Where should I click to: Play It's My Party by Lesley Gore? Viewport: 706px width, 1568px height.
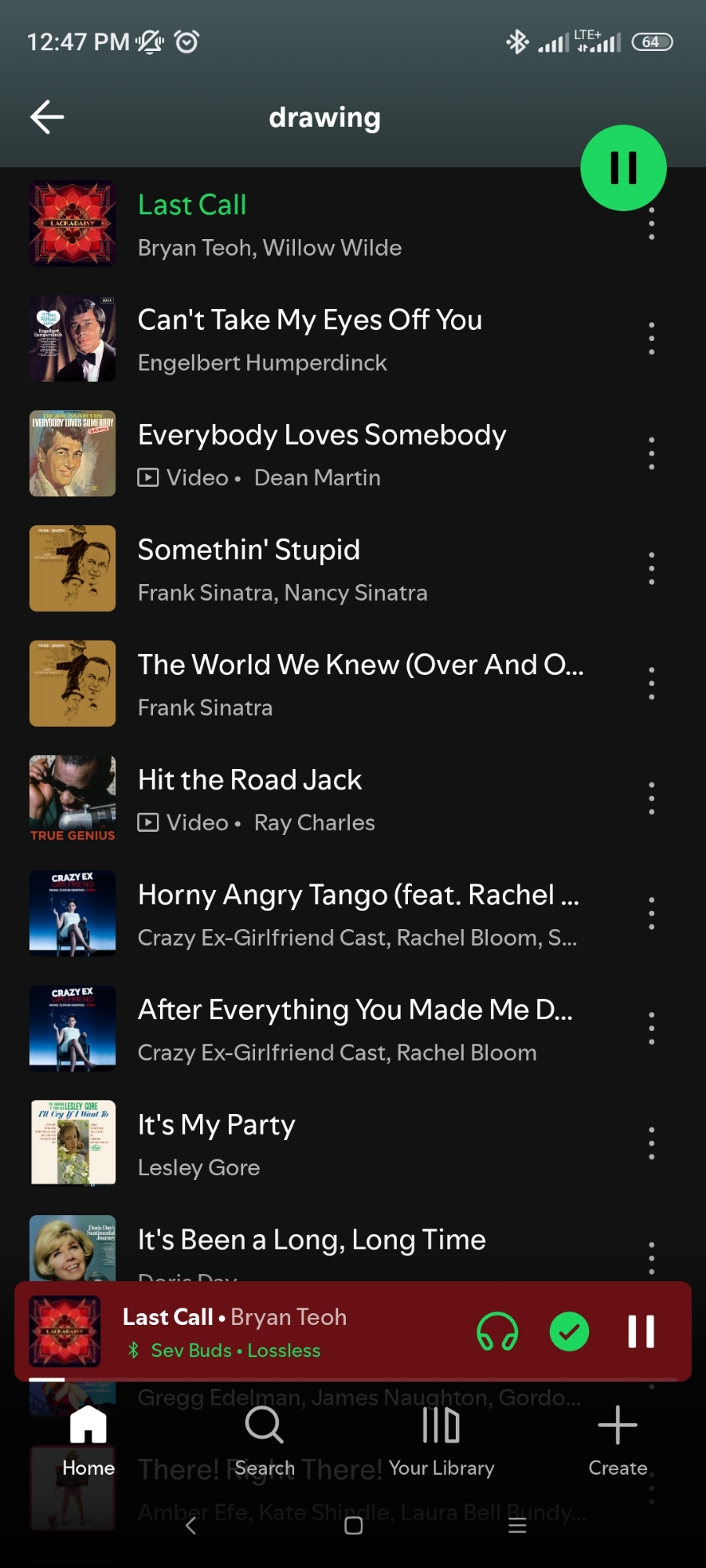click(217, 1126)
